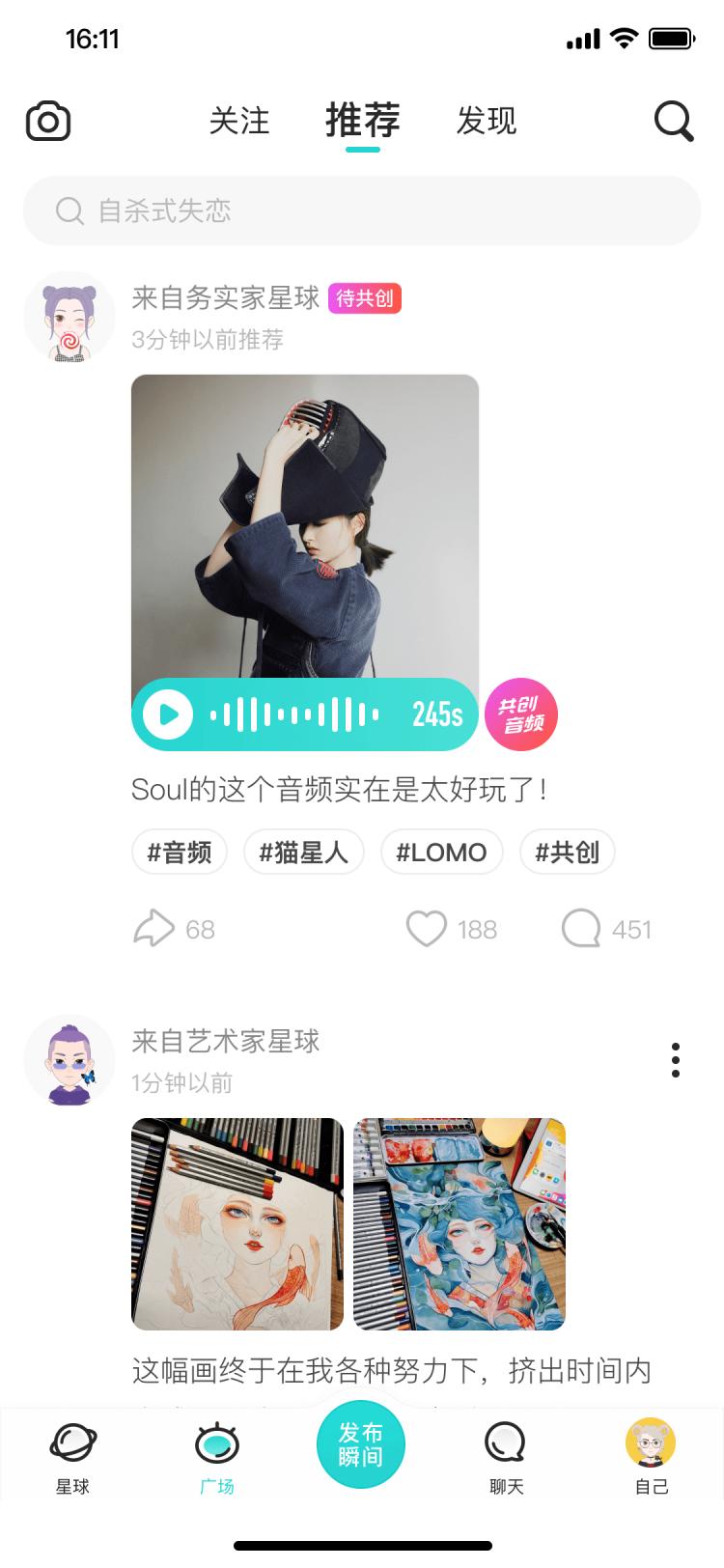The height and width of the screenshot is (1568, 724).
Task: Switch to the 发现 tab
Action: click(x=487, y=122)
